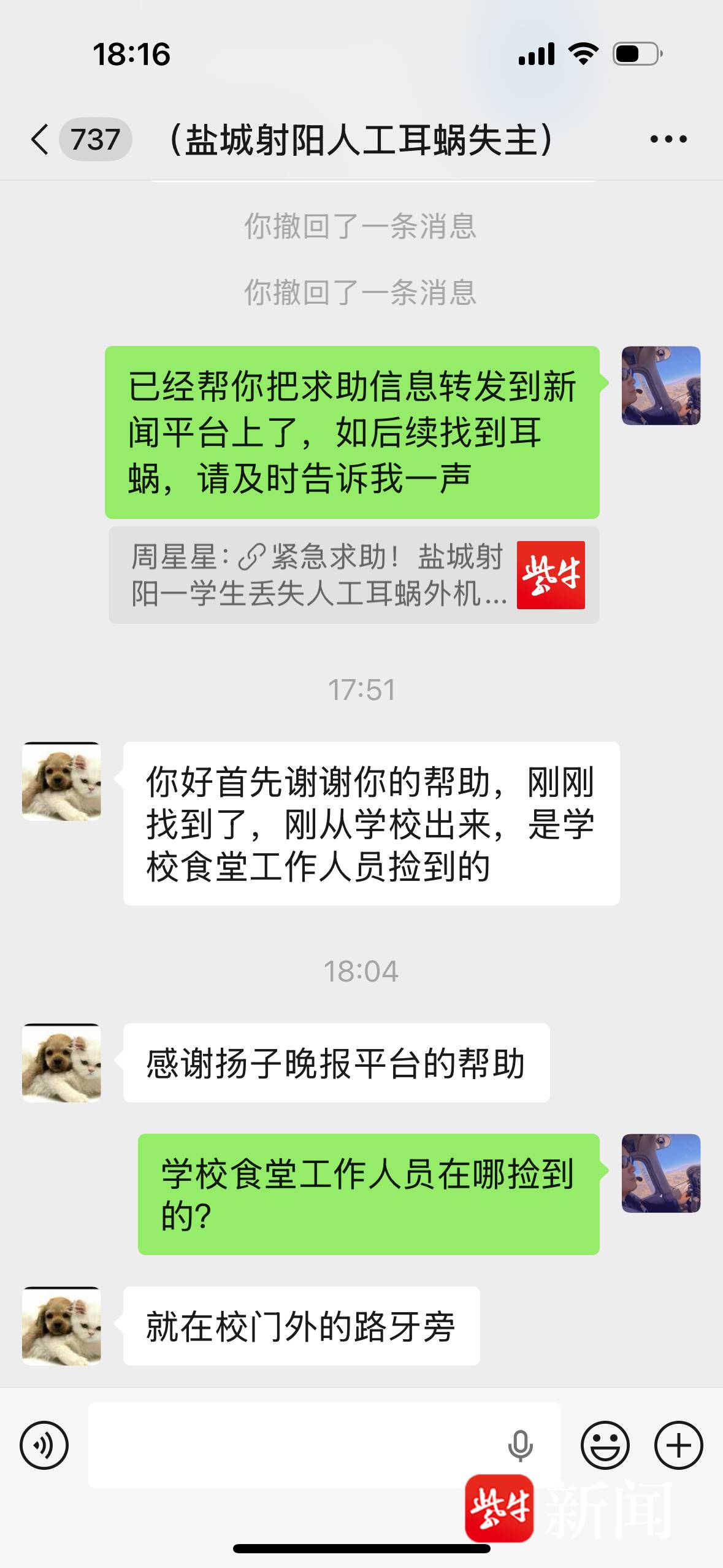Open the plus attachments menu
The image size is (723, 1568).
(x=678, y=1445)
